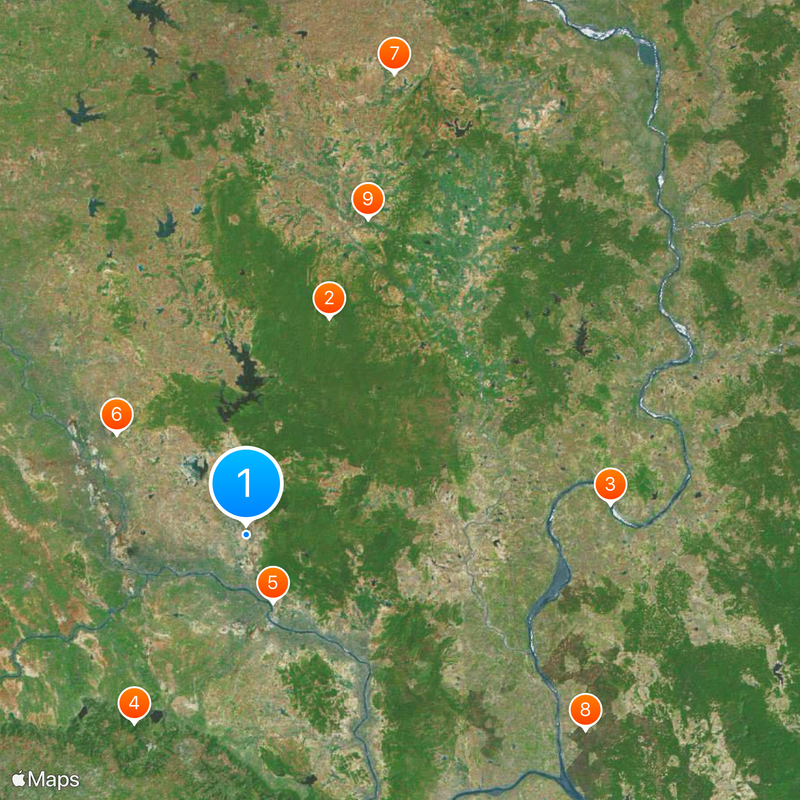Viewport: 800px width, 800px height.
Task: Choose map pin number 8
Action: point(586,711)
